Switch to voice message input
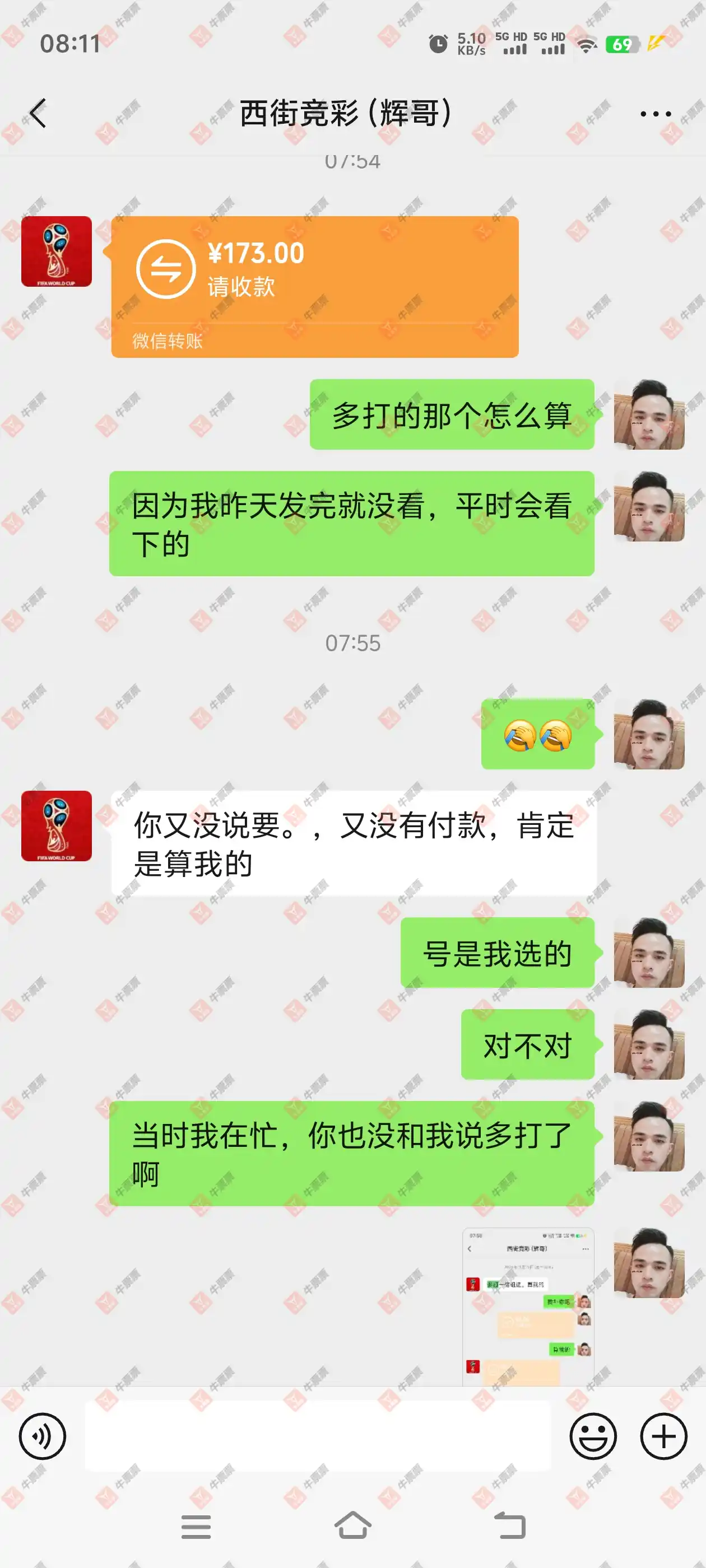The image size is (706, 1568). coord(42,1436)
